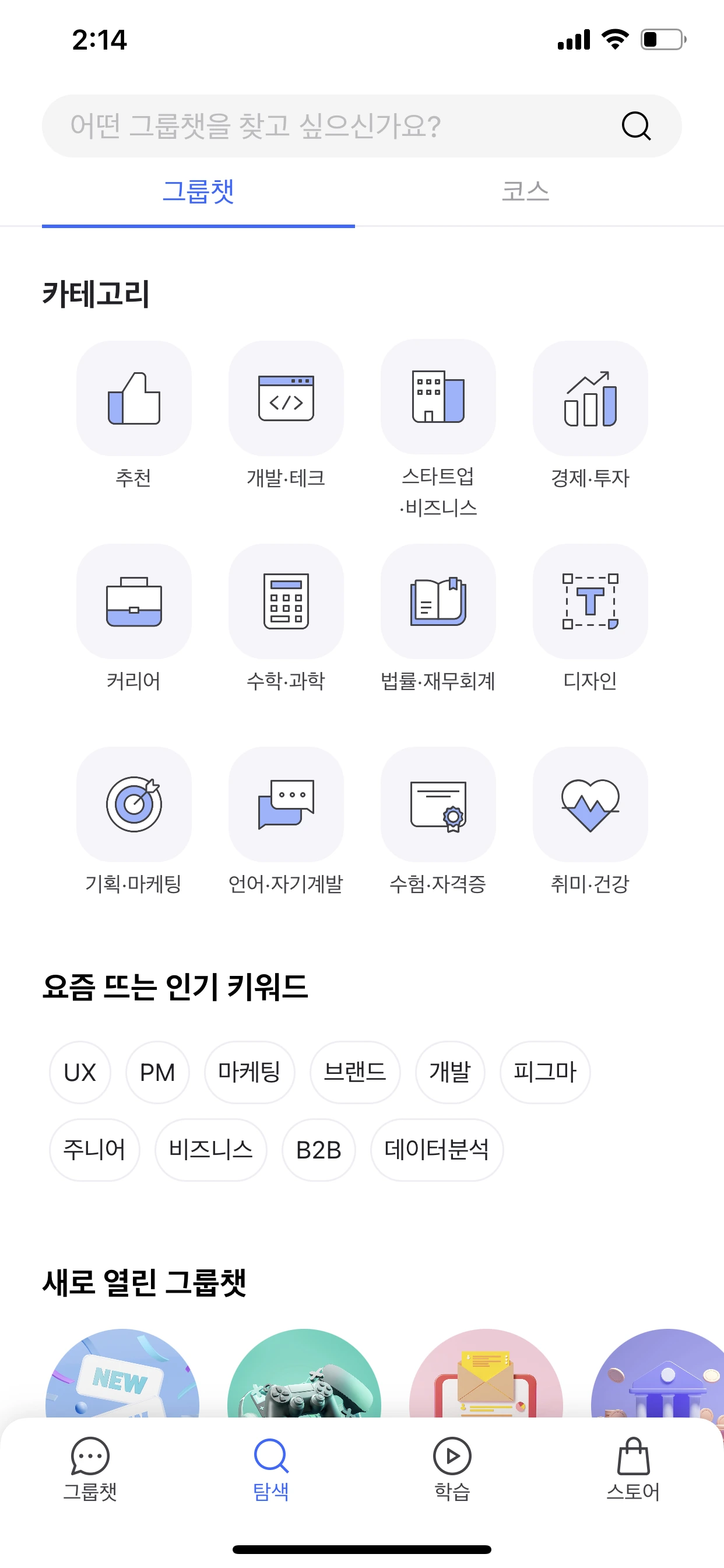Select the UX keyword chip
The image size is (724, 1568).
click(x=80, y=1073)
